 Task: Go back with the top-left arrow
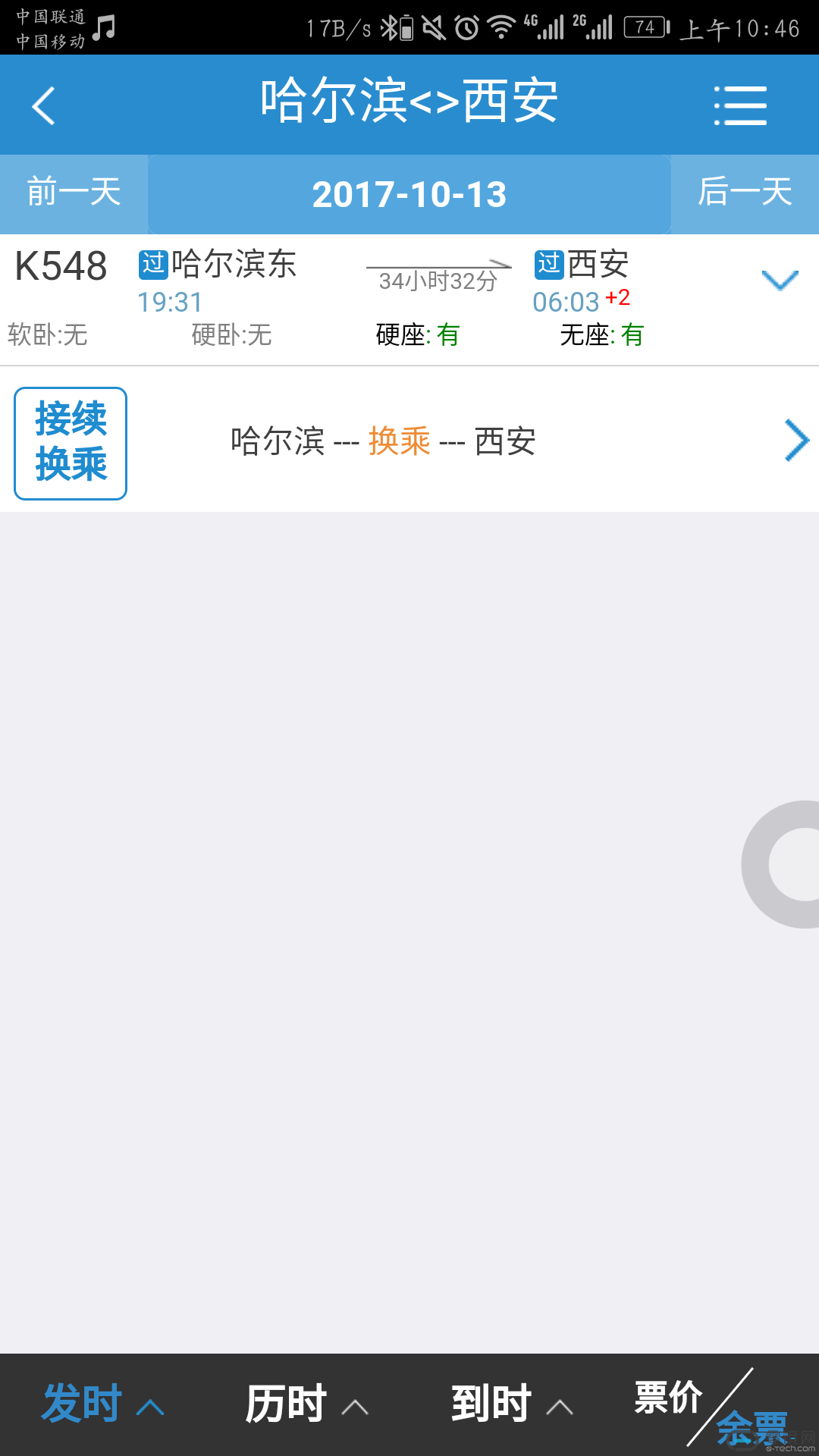coord(44,105)
